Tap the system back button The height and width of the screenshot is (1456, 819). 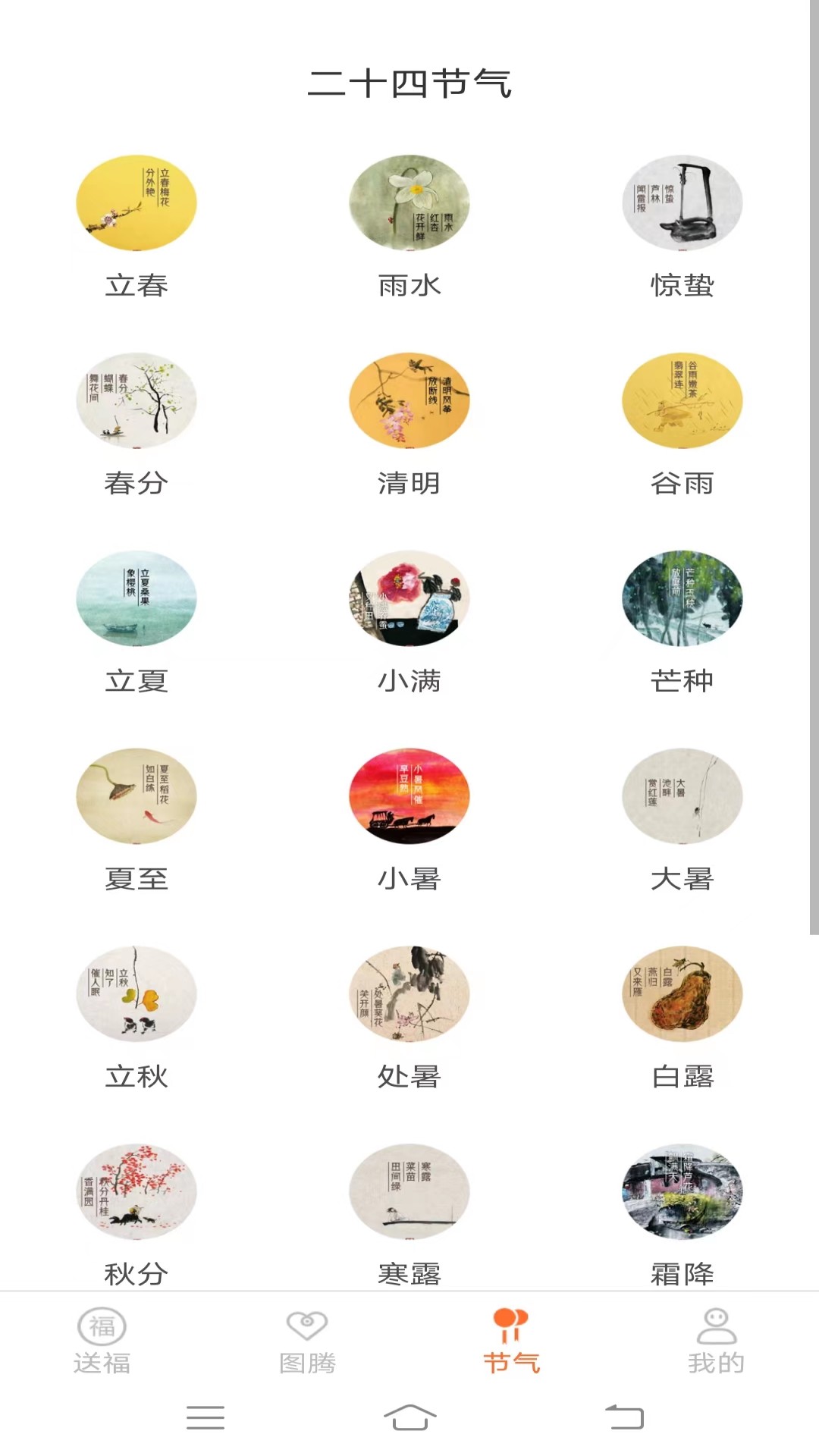(624, 1417)
